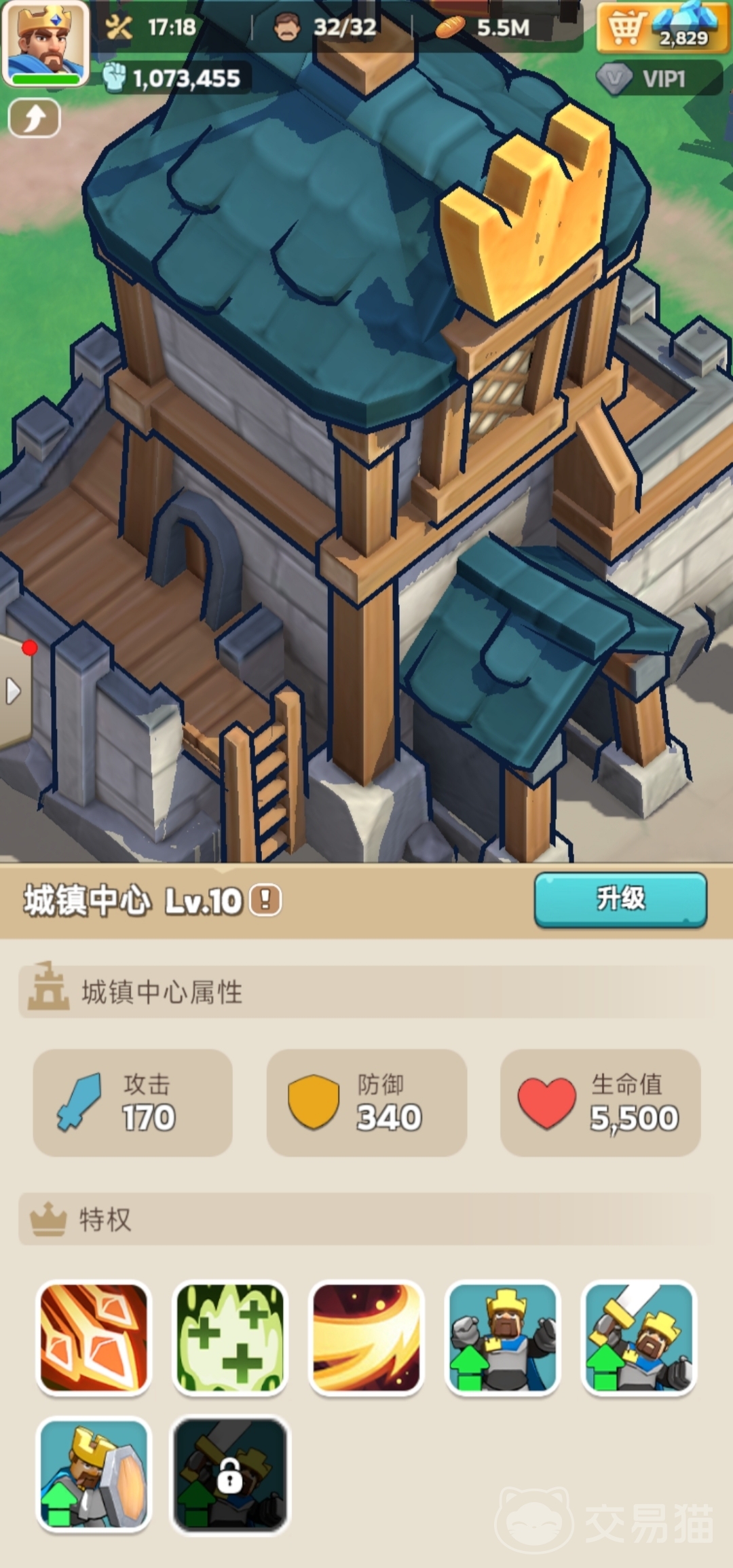
Task: Tap the locked privilege icon
Action: pyautogui.click(x=230, y=1474)
